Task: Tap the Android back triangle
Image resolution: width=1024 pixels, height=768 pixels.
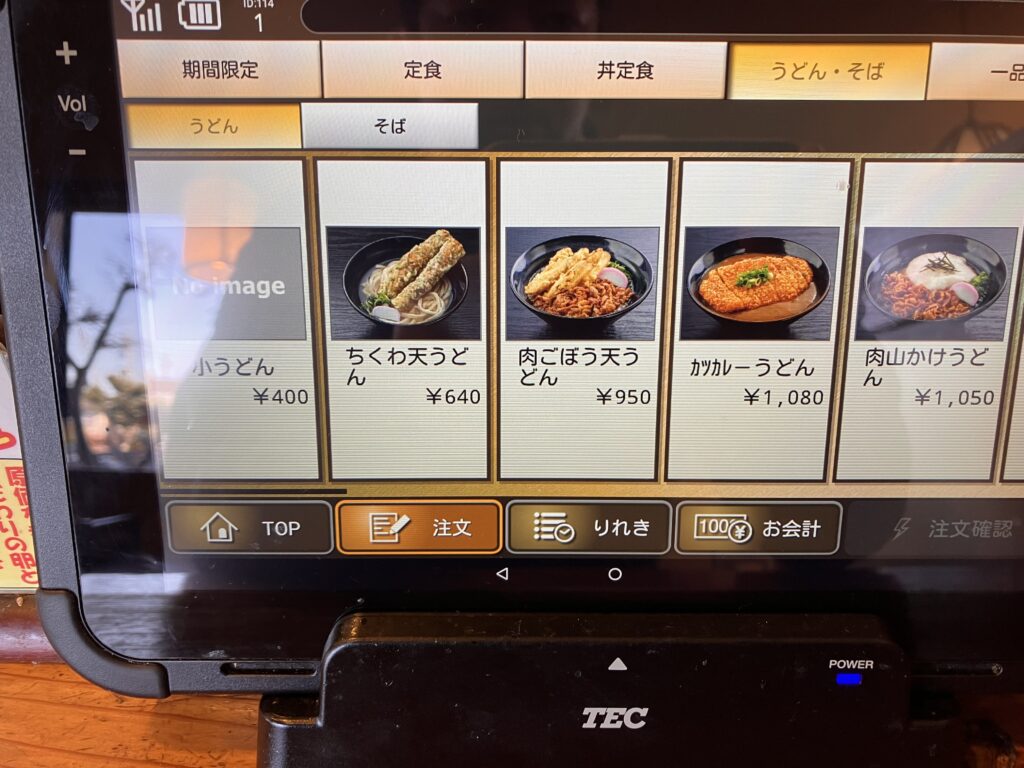Action: click(x=502, y=574)
